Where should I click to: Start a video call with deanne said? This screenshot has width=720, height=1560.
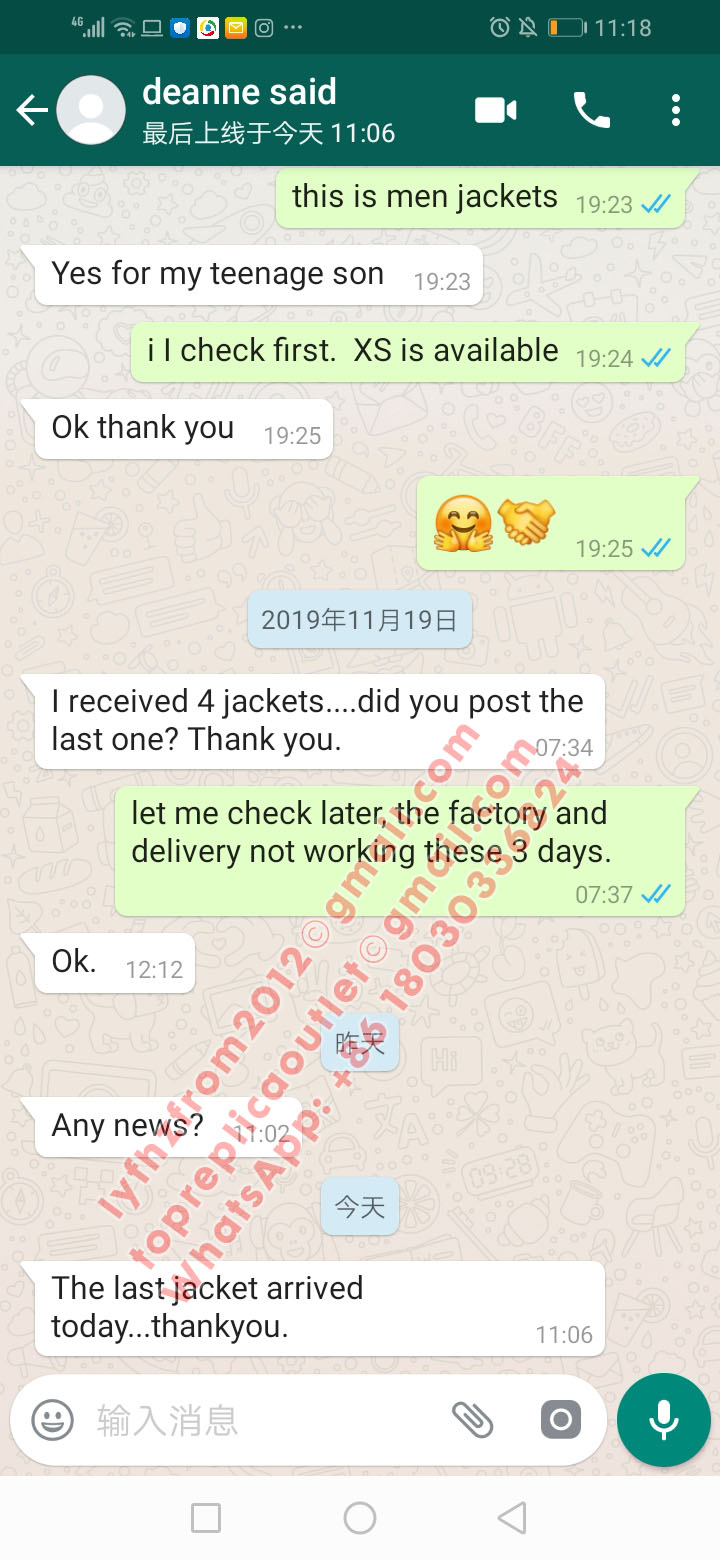pos(496,110)
